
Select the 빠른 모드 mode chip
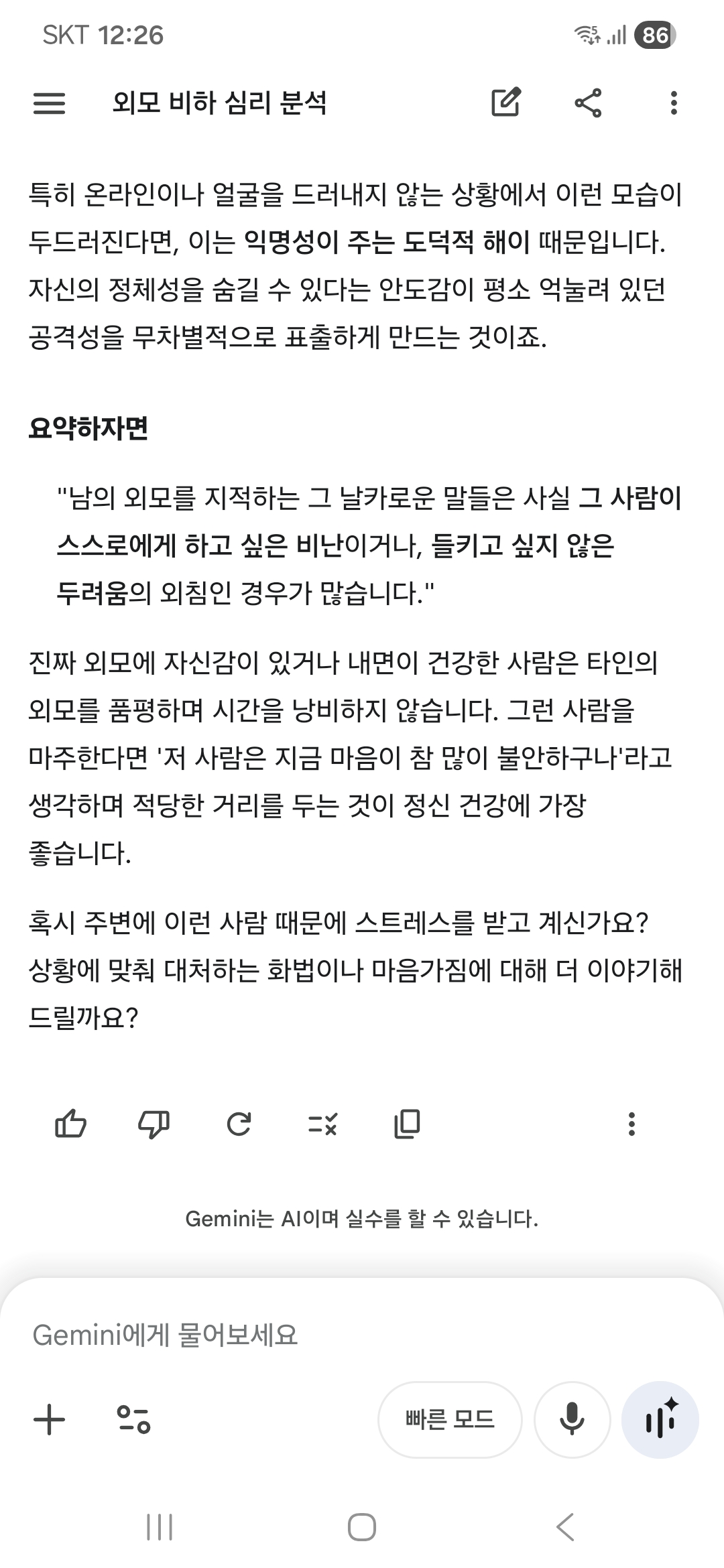(450, 1420)
